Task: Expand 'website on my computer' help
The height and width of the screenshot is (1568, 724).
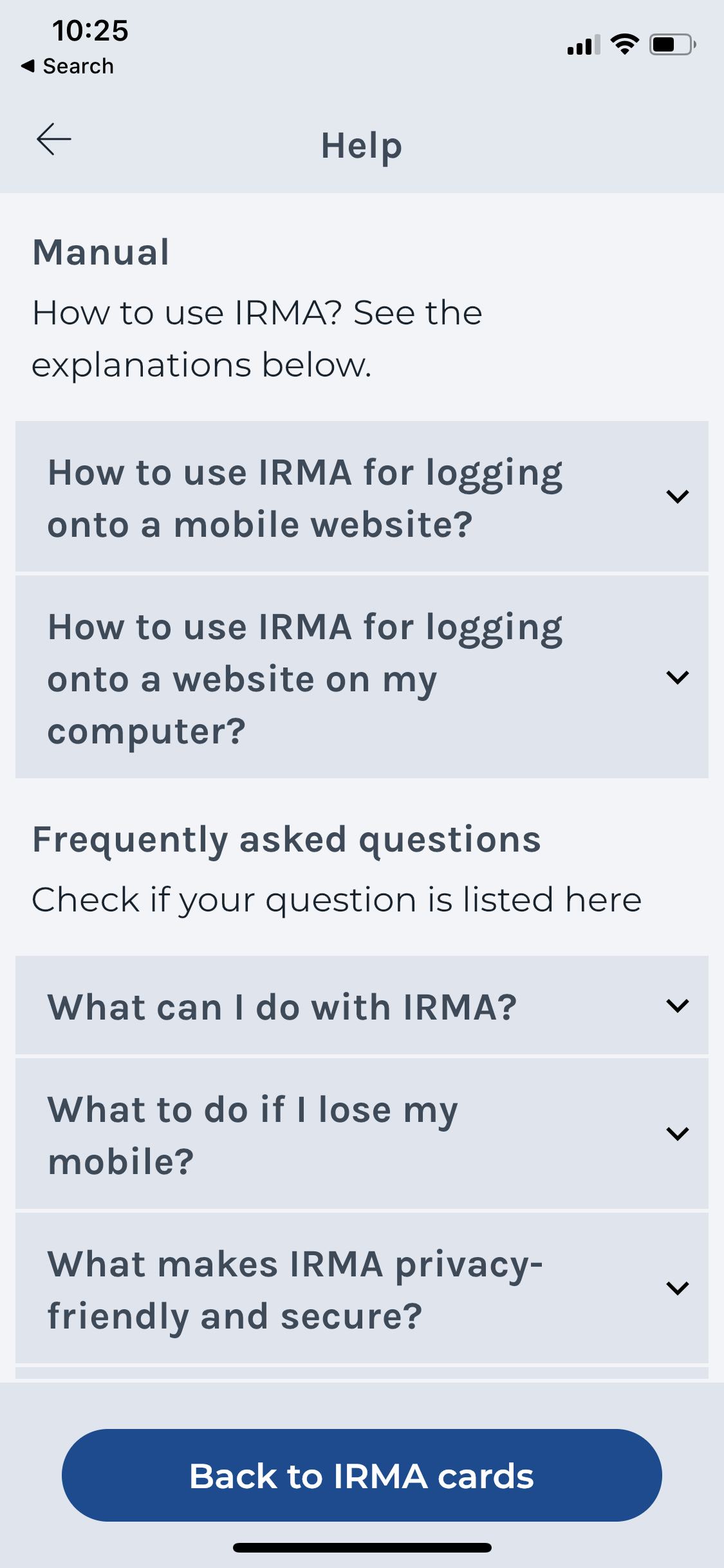Action: tap(362, 677)
